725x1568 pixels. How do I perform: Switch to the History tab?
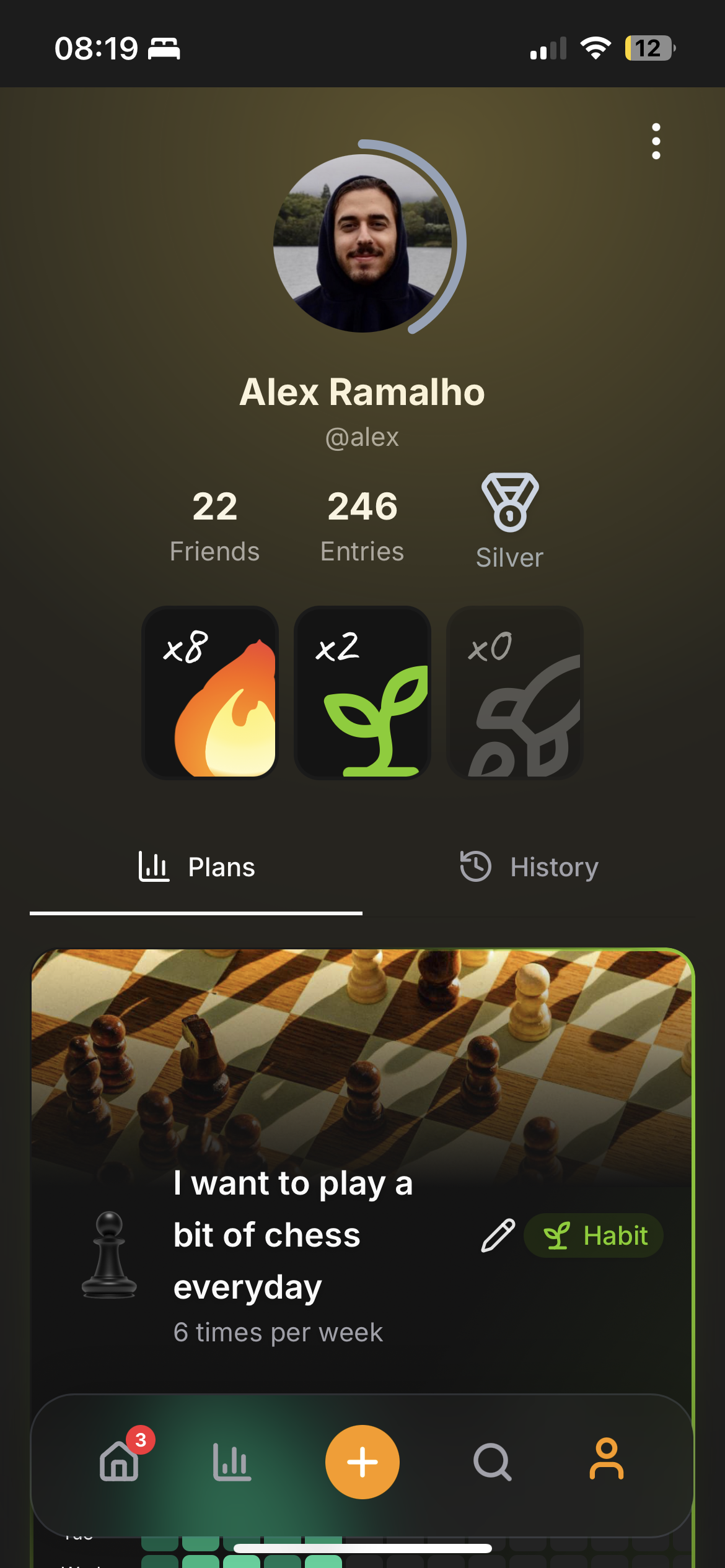coord(529,867)
